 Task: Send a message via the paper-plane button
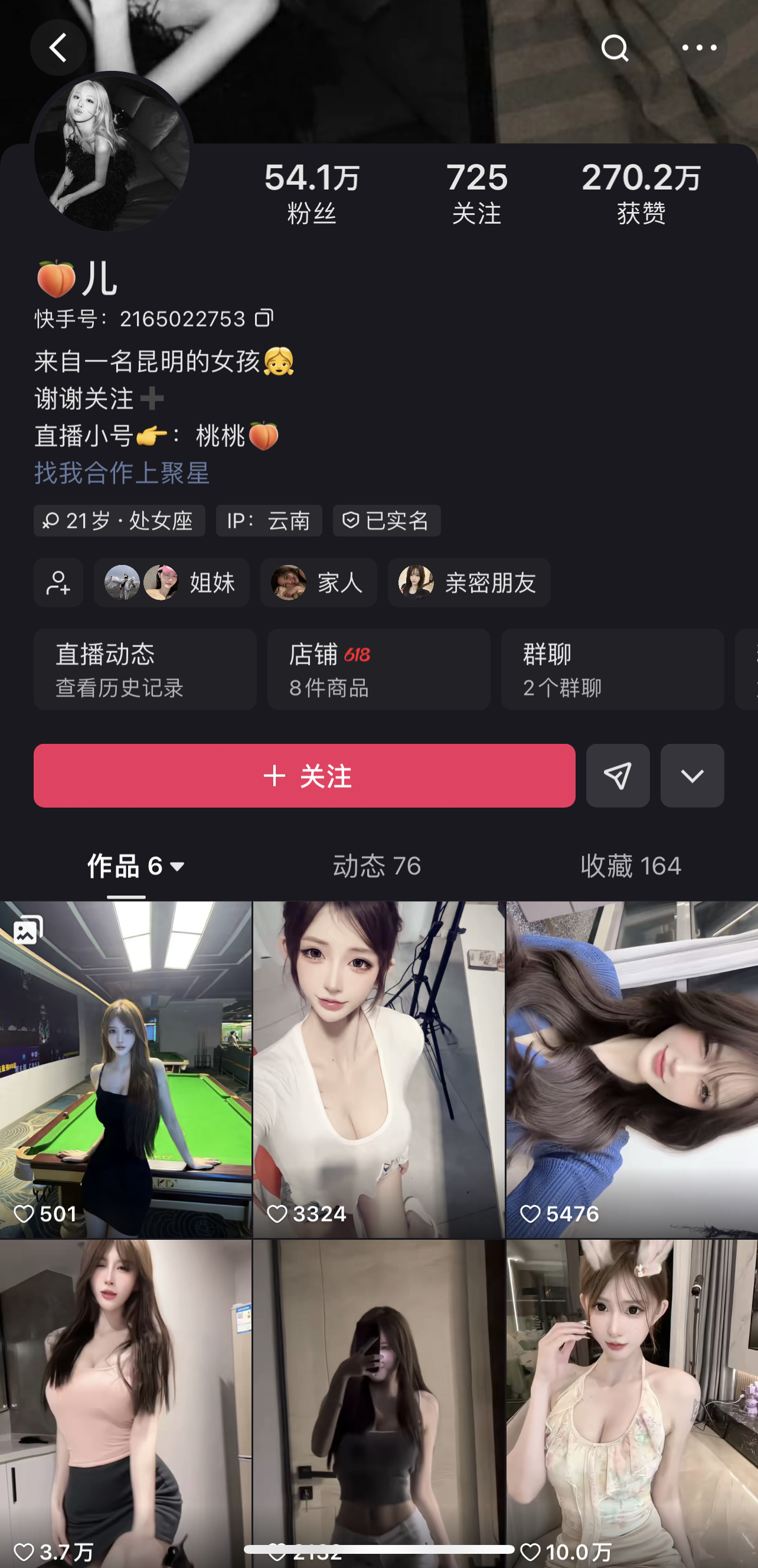[617, 776]
